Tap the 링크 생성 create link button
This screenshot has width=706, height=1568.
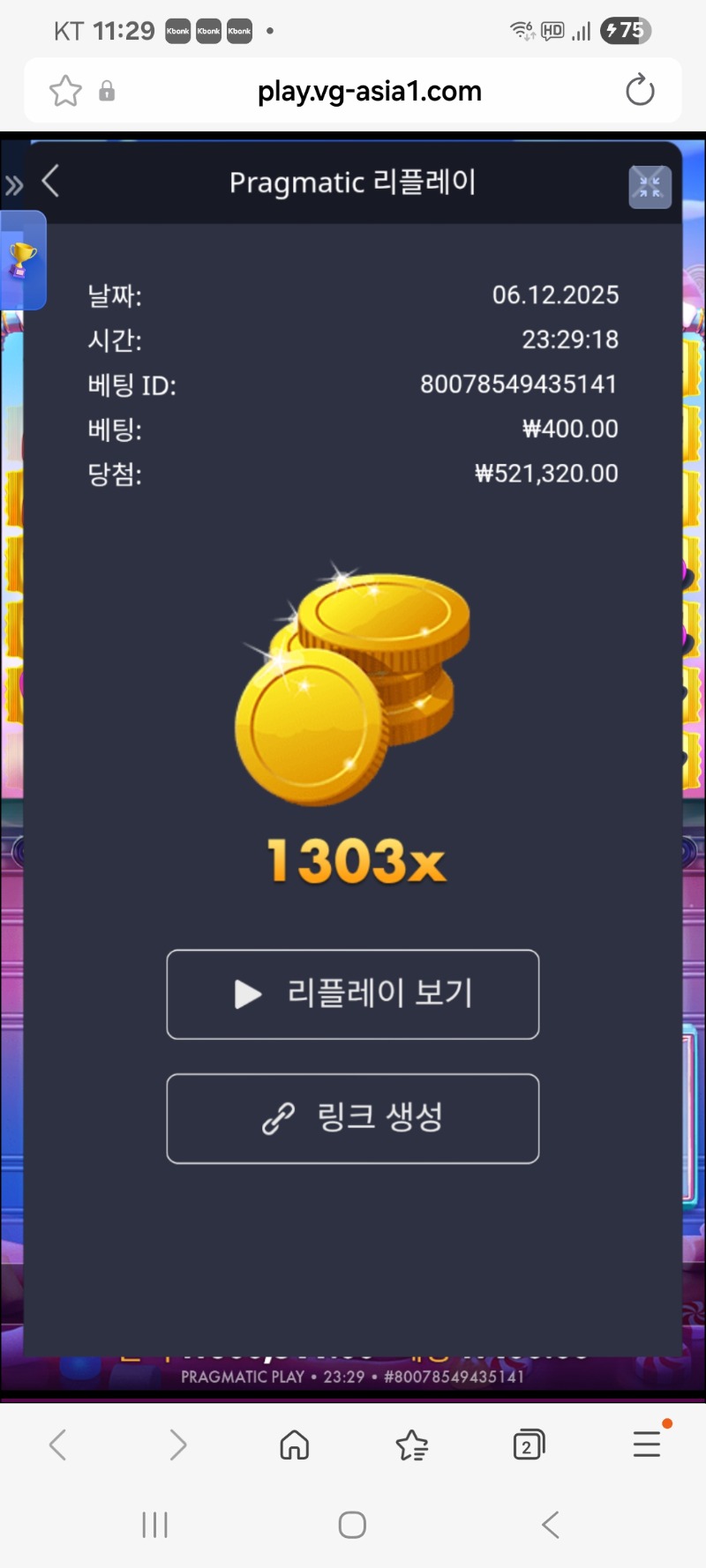pos(352,1119)
